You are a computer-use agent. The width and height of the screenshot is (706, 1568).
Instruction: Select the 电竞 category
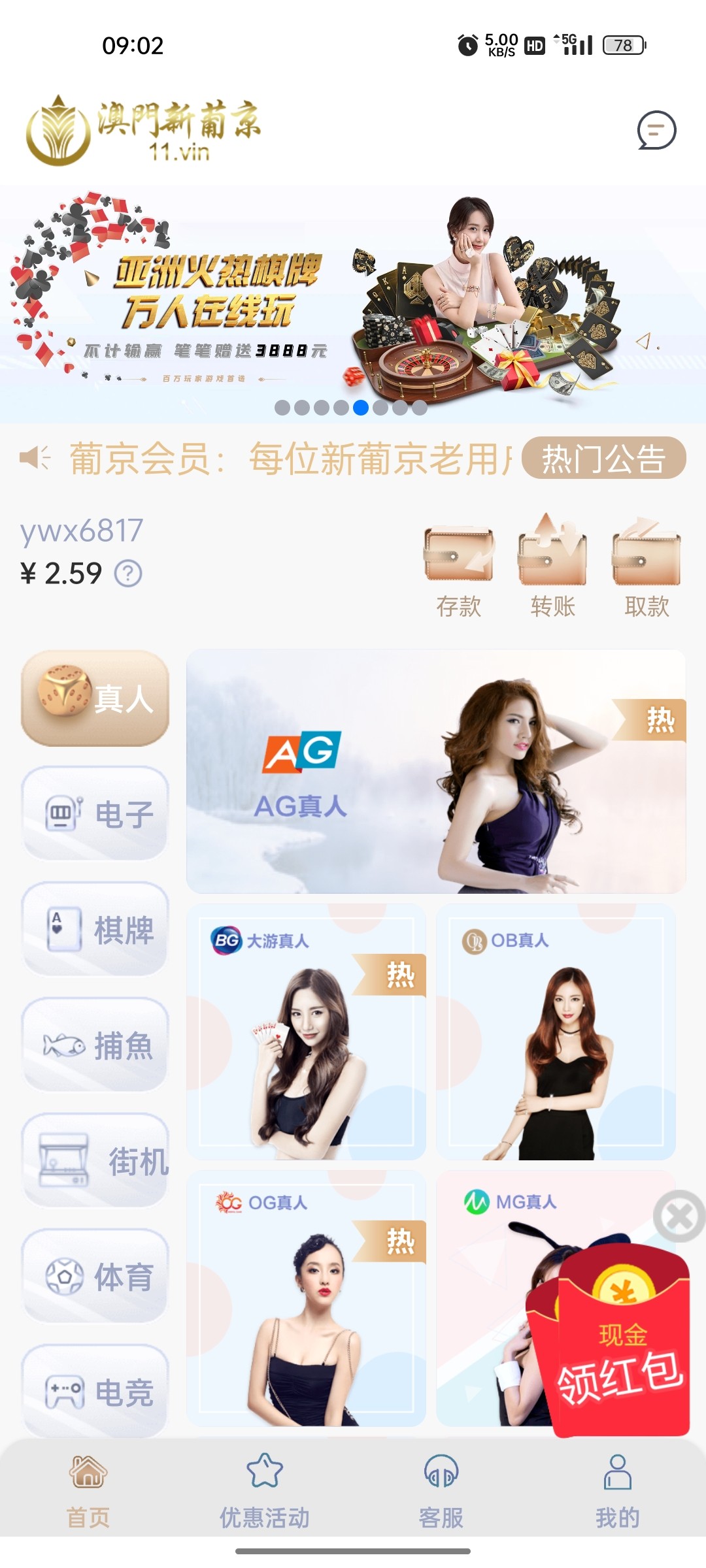pyautogui.click(x=95, y=1392)
